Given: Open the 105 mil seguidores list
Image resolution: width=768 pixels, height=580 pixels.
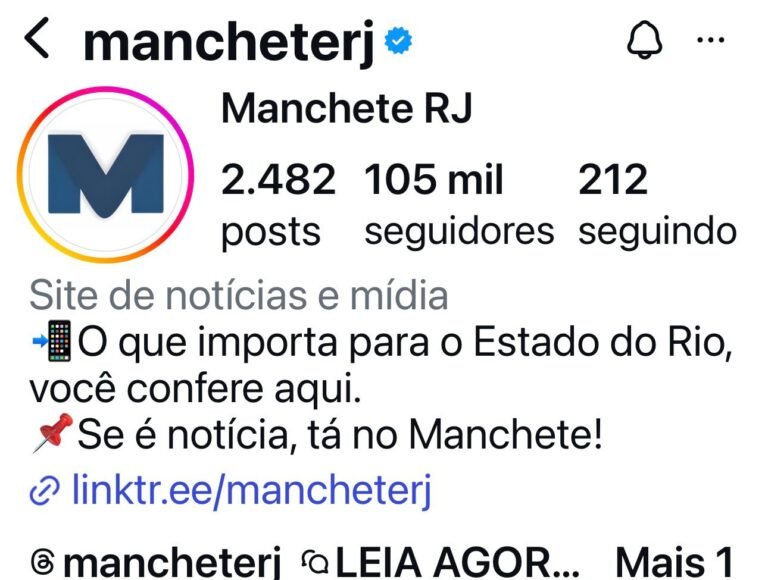Looking at the screenshot, I should pyautogui.click(x=458, y=205).
